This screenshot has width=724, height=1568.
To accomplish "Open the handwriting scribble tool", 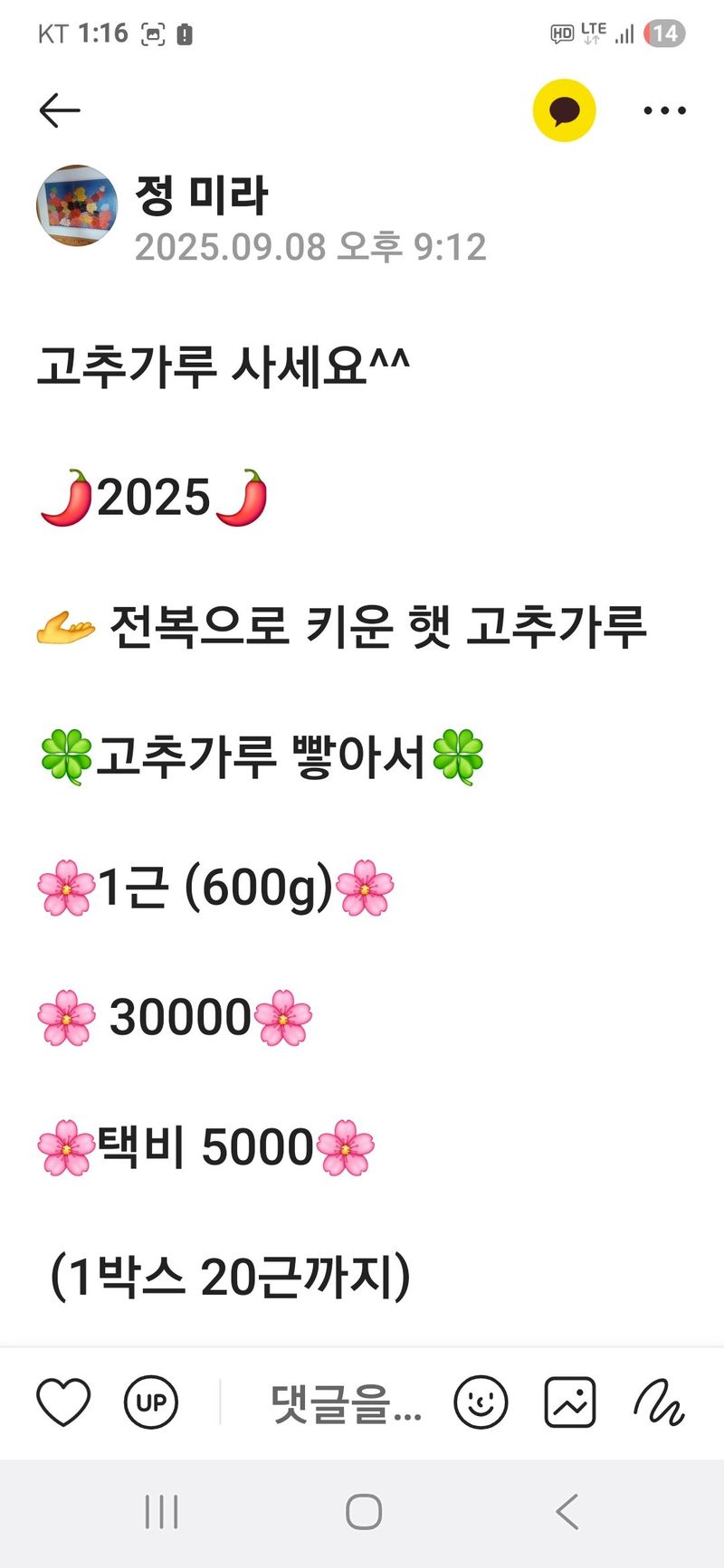I will pyautogui.click(x=659, y=1402).
